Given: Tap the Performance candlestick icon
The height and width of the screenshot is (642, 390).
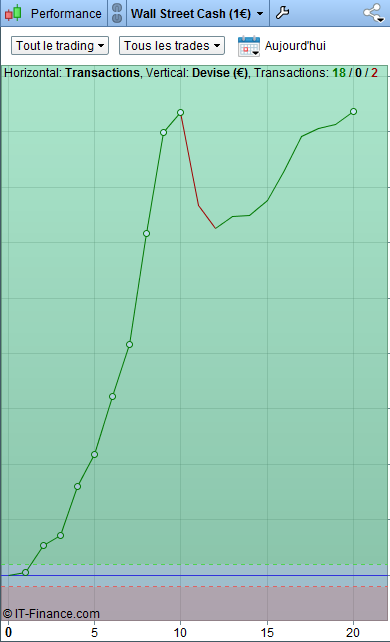Looking at the screenshot, I should point(13,13).
